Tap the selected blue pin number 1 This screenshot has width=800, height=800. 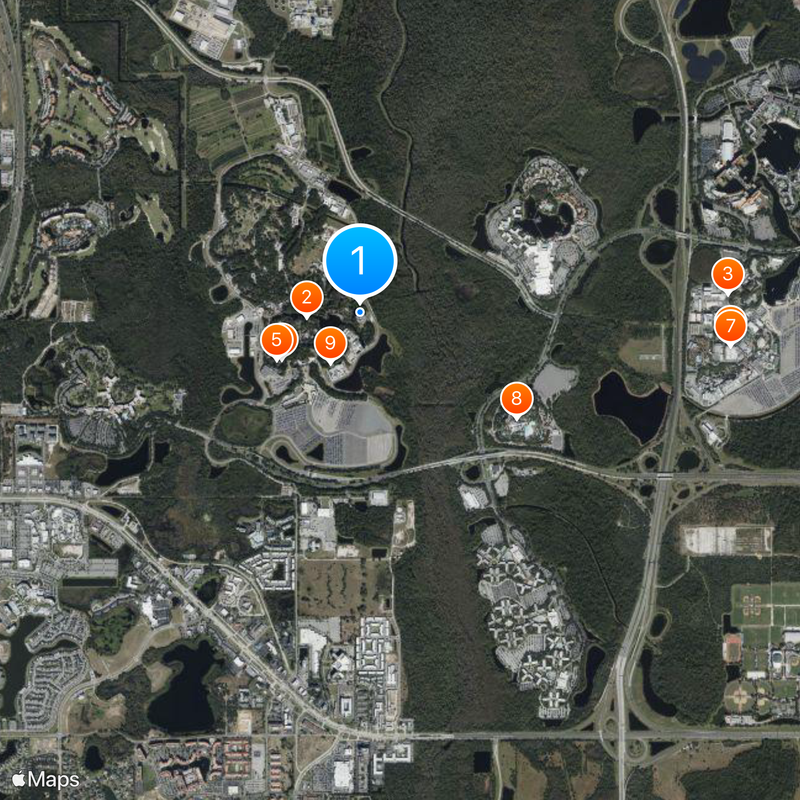pos(360,261)
